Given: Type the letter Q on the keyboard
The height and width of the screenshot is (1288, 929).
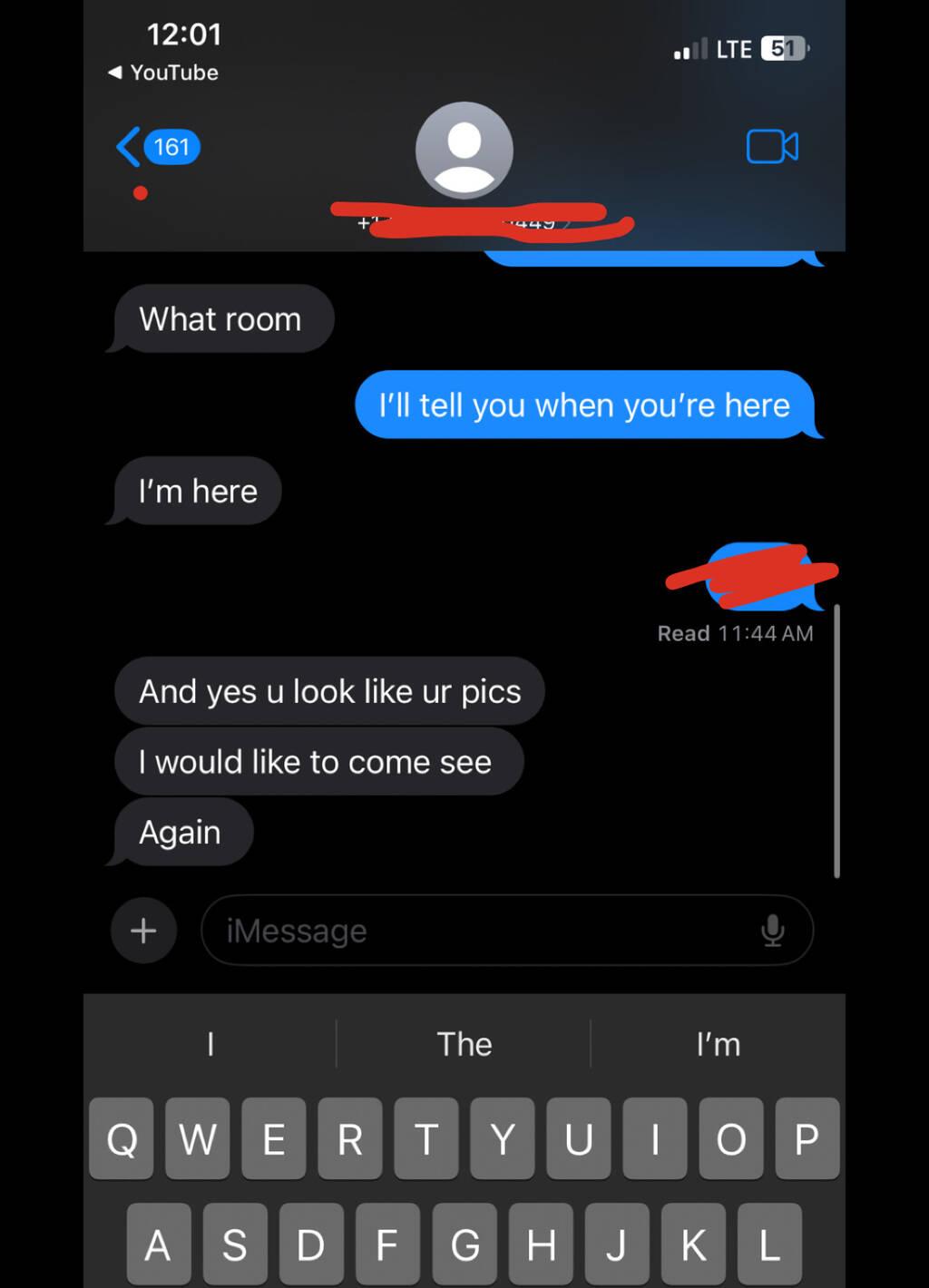Looking at the screenshot, I should (122, 1139).
